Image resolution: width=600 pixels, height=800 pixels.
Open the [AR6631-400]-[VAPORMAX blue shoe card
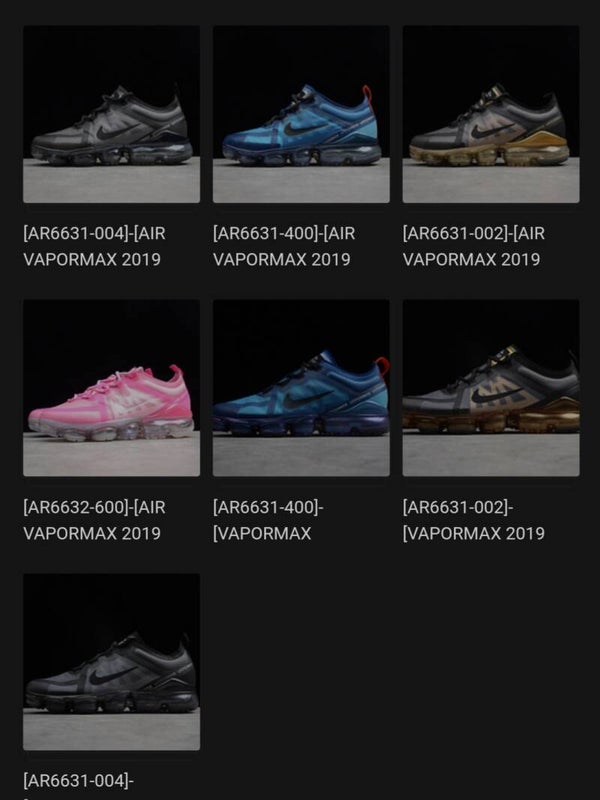pyautogui.click(x=301, y=388)
